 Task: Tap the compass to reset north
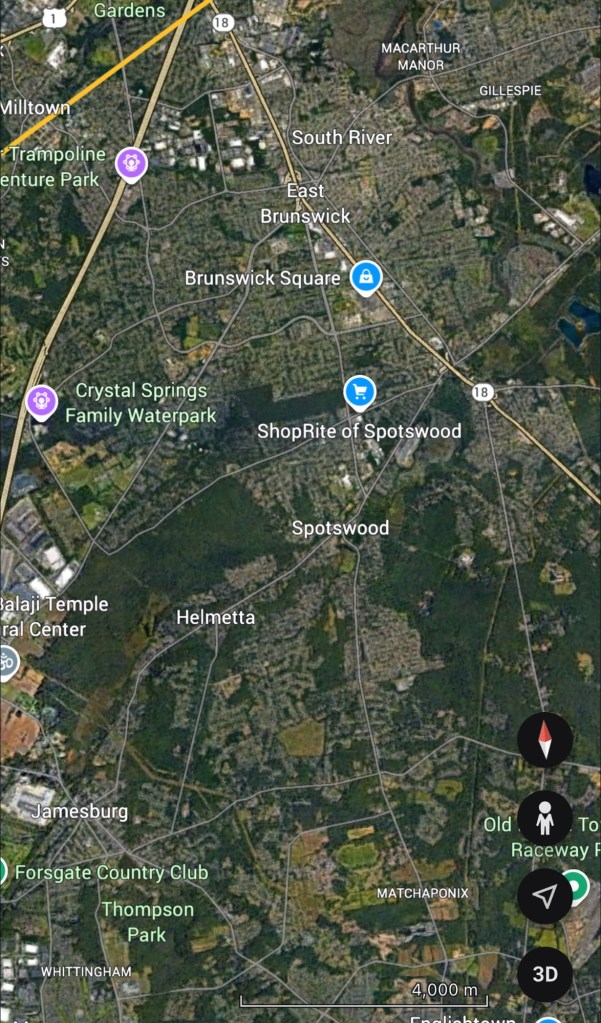coord(545,740)
